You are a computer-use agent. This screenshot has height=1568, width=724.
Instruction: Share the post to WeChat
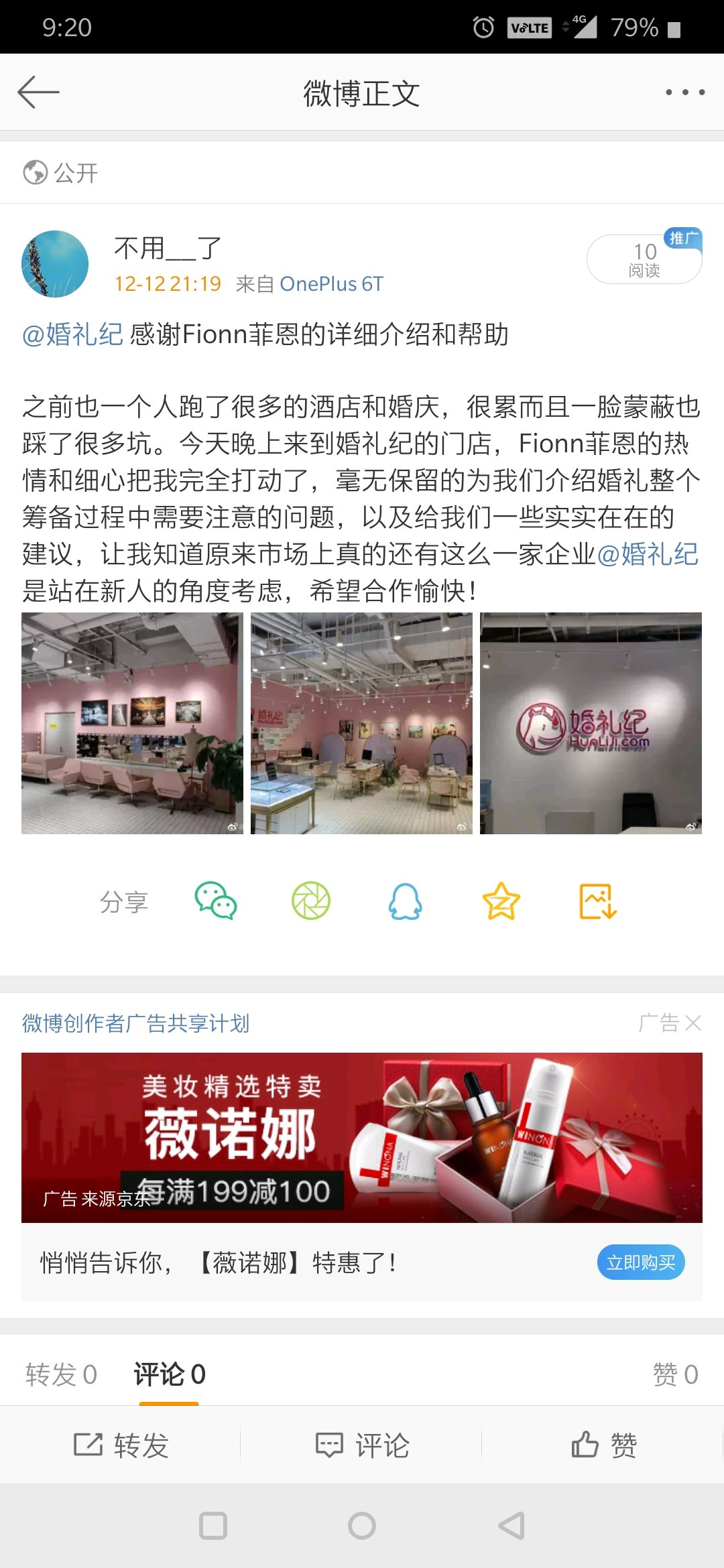pyautogui.click(x=216, y=901)
